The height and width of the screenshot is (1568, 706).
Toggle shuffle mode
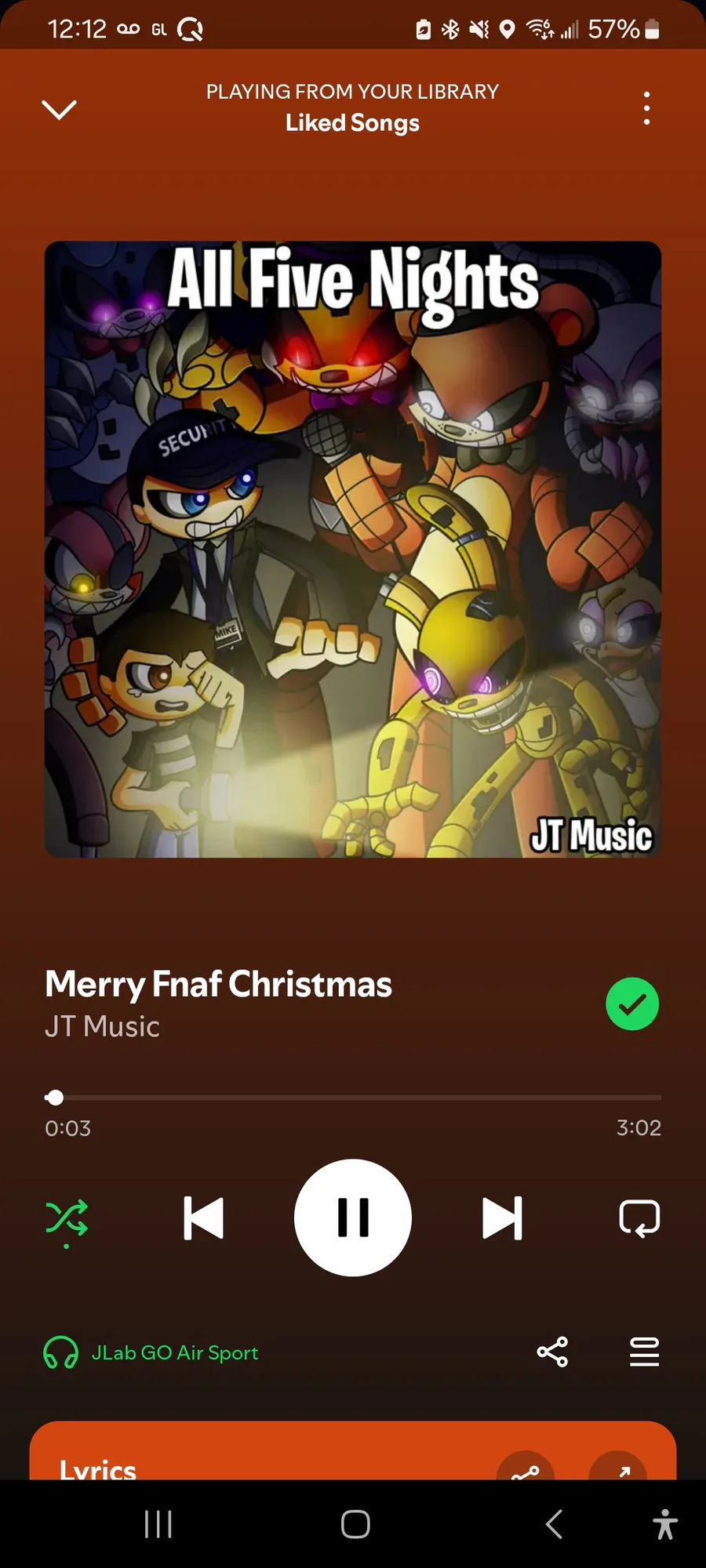67,1218
